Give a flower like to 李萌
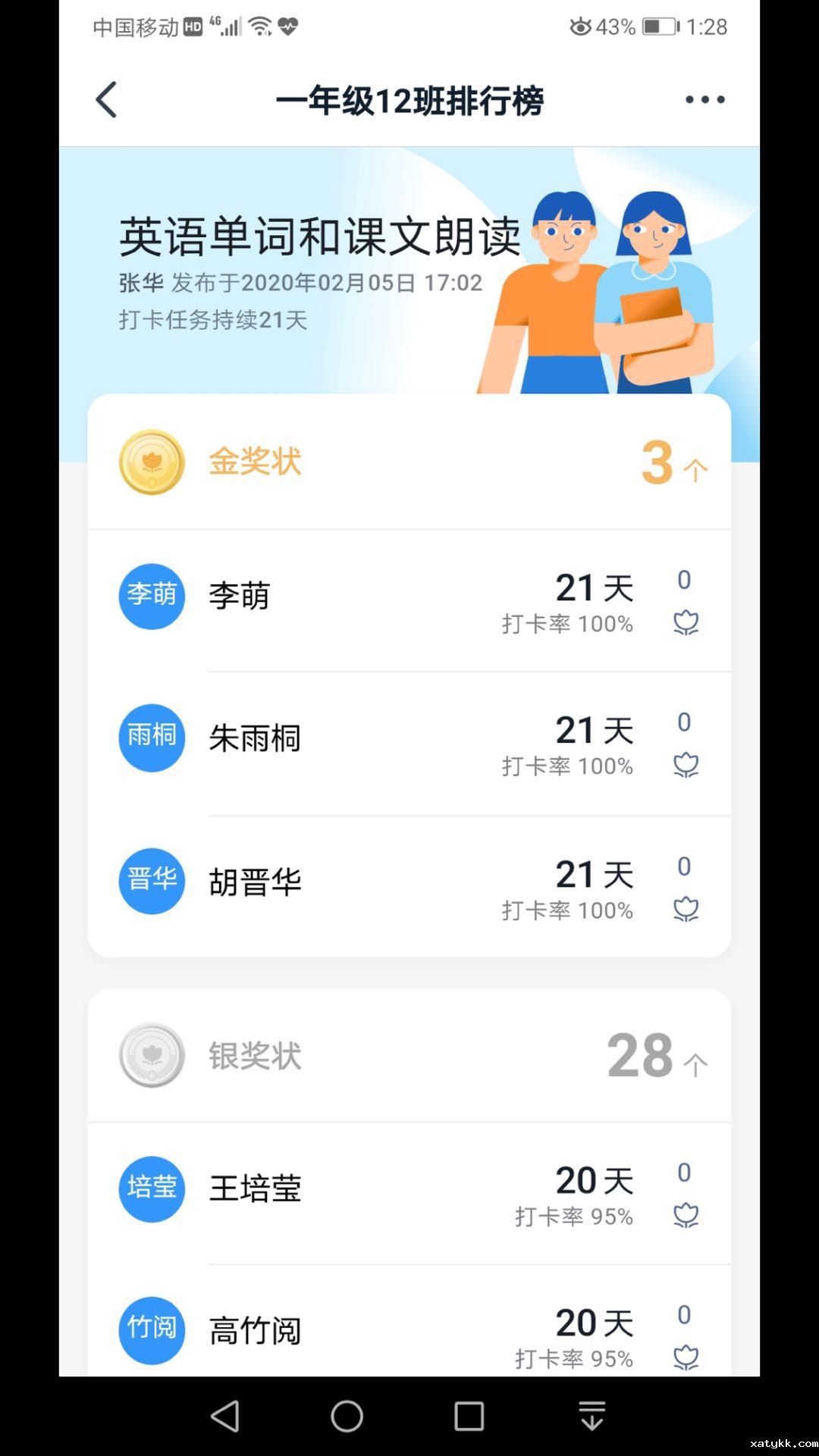 pos(686,622)
